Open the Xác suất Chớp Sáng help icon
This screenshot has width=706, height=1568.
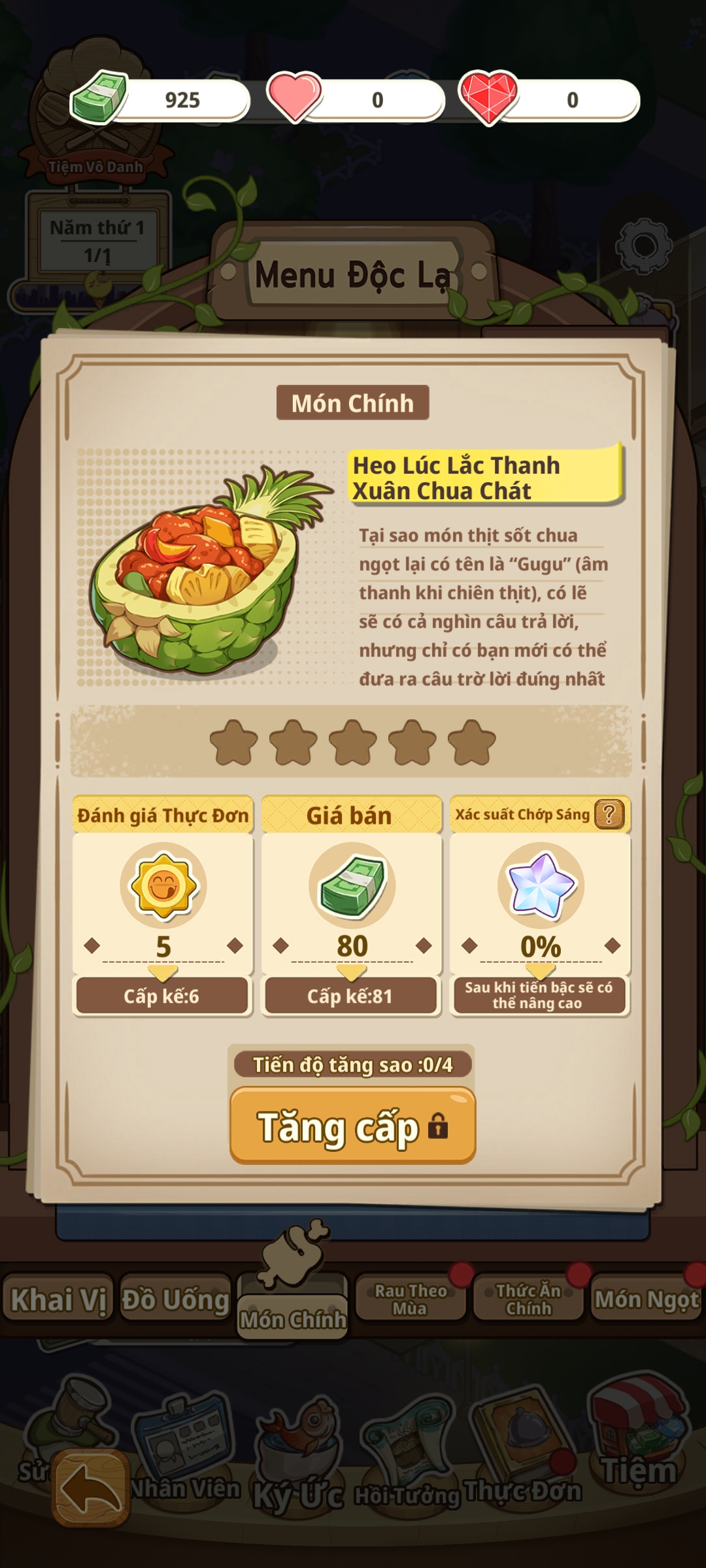tap(609, 814)
